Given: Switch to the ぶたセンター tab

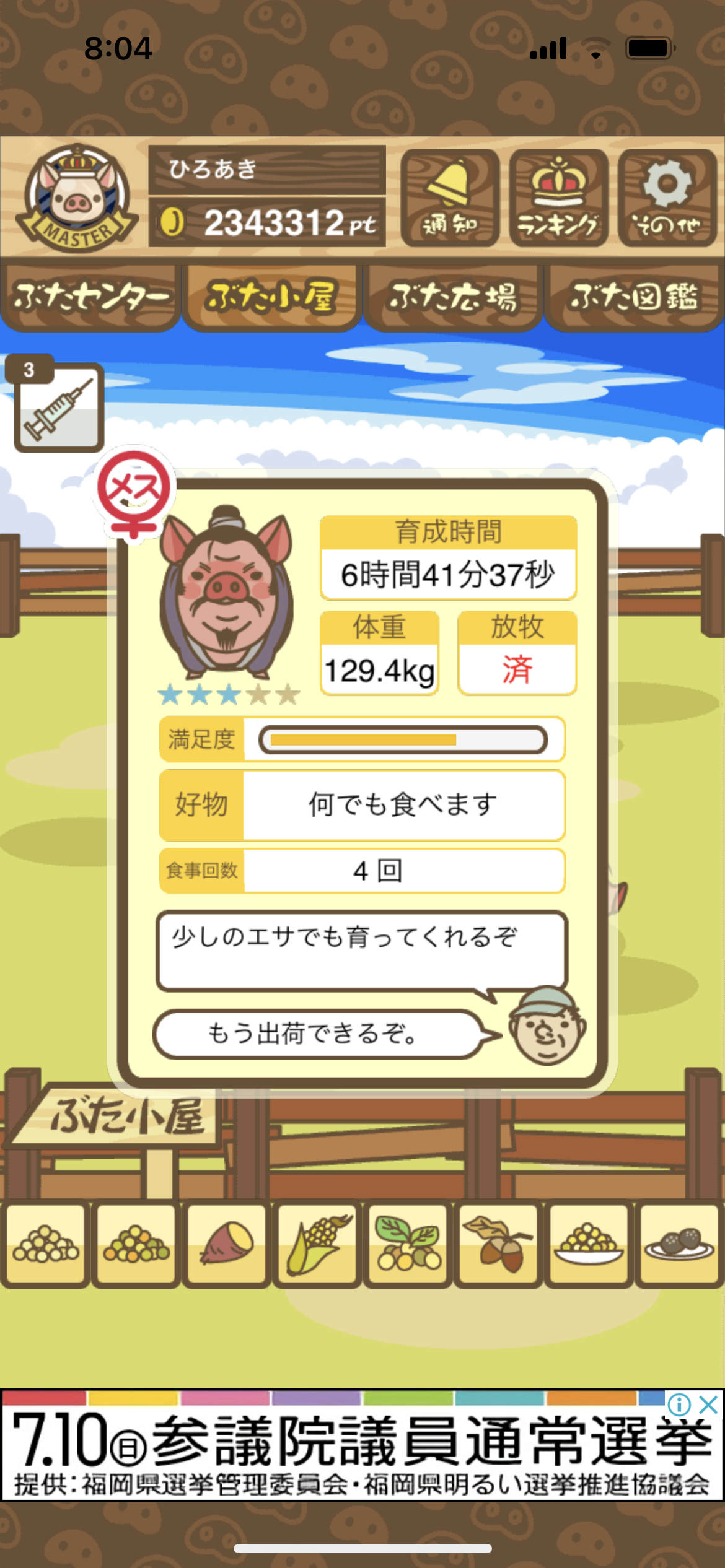Looking at the screenshot, I should pos(90,297).
